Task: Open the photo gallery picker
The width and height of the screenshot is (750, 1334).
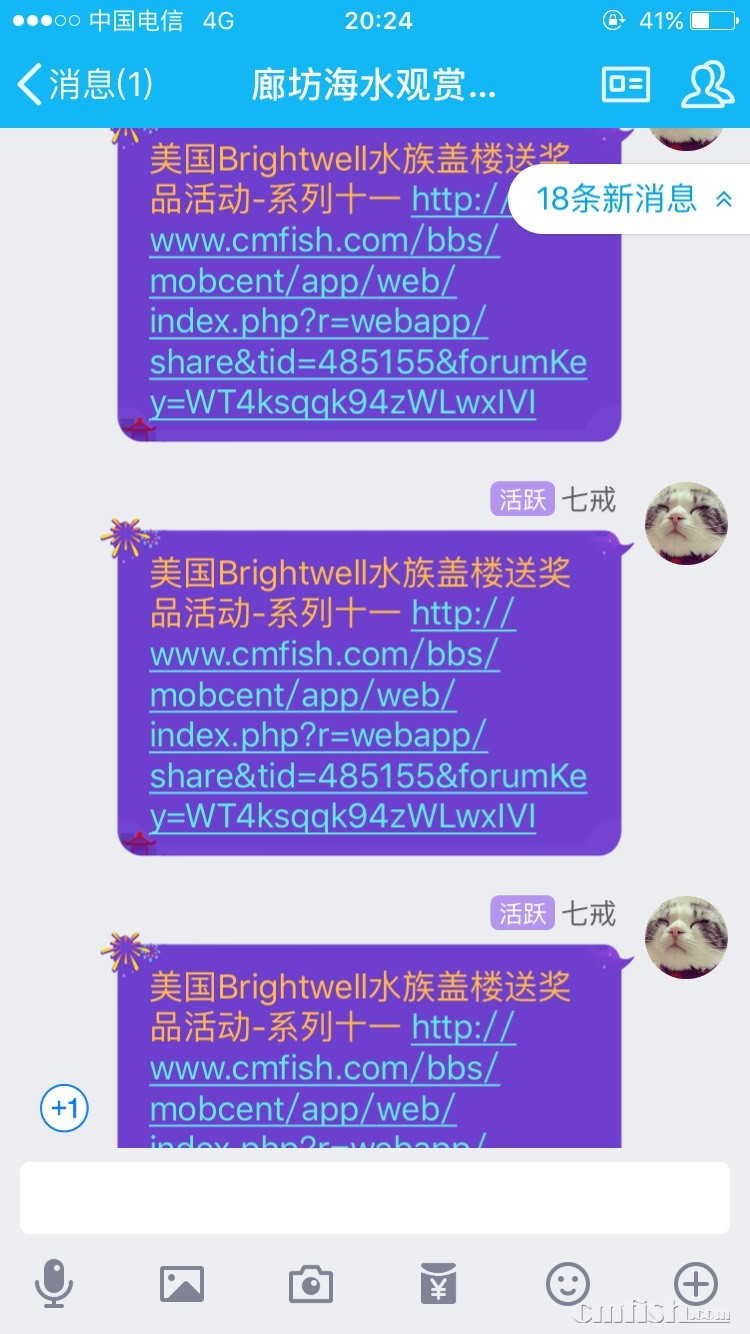Action: [x=182, y=1283]
